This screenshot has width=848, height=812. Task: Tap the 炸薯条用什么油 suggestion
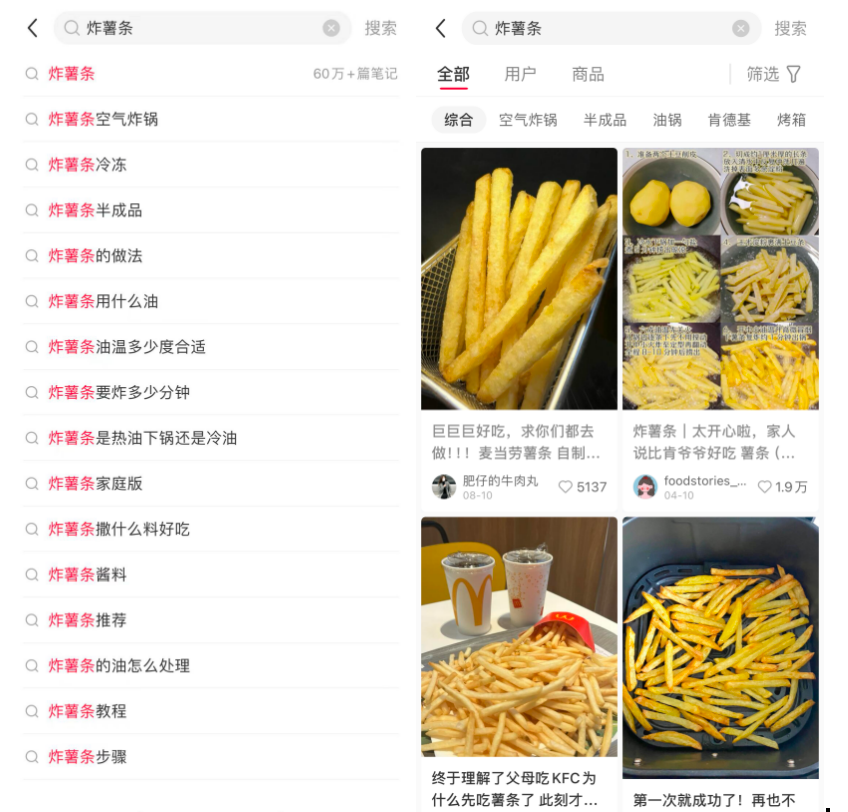pyautogui.click(x=103, y=301)
